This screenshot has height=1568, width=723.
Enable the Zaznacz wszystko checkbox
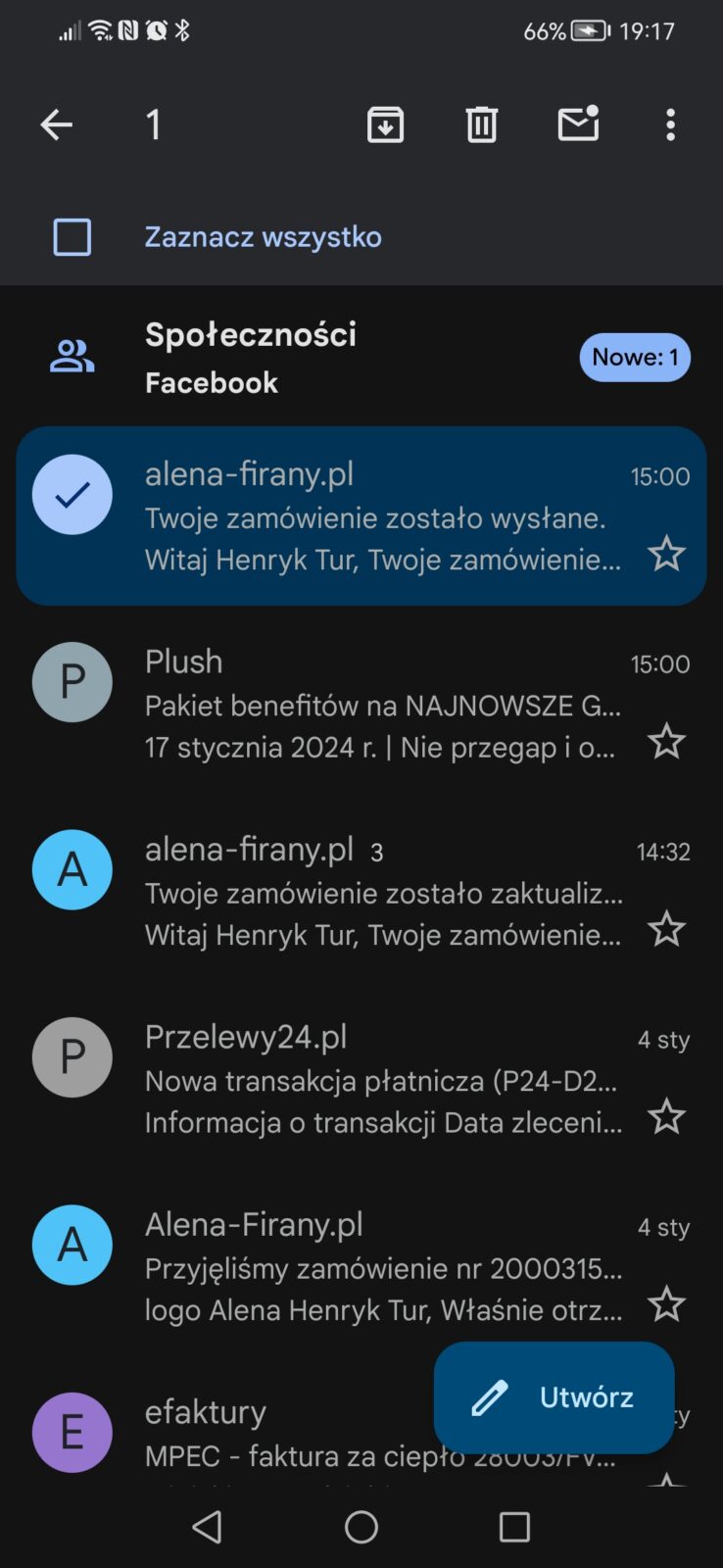click(x=72, y=236)
